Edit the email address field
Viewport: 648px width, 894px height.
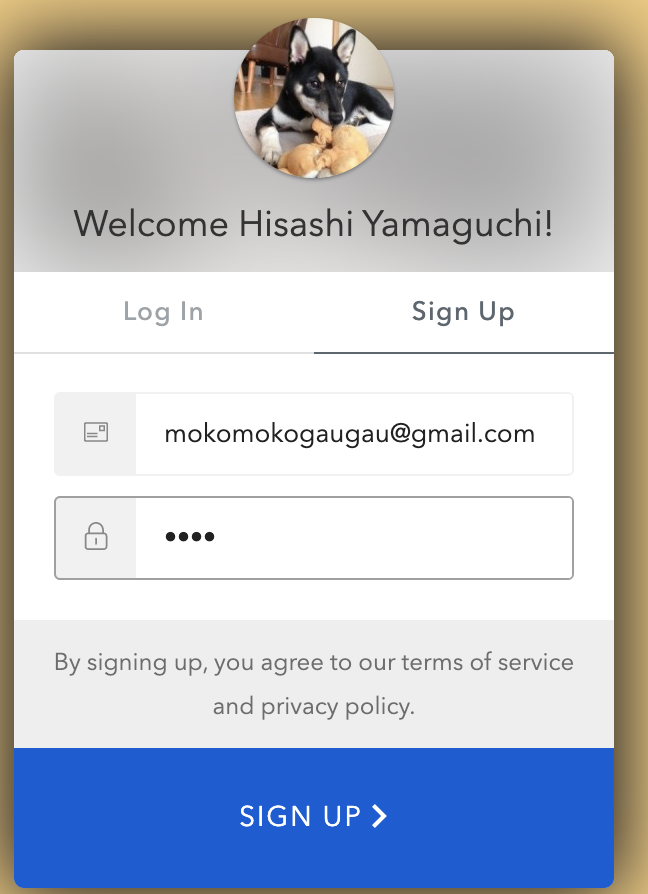coord(350,434)
